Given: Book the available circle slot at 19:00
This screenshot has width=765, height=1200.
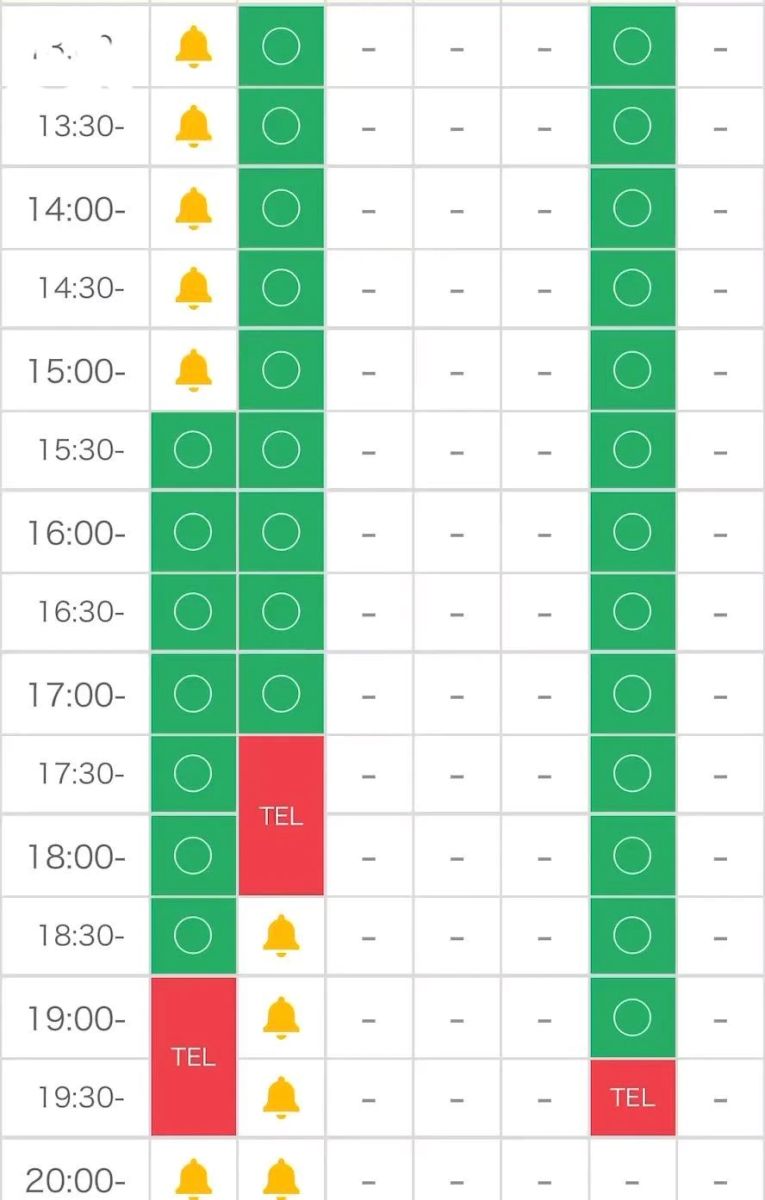Looking at the screenshot, I should pyautogui.click(x=632, y=1018).
